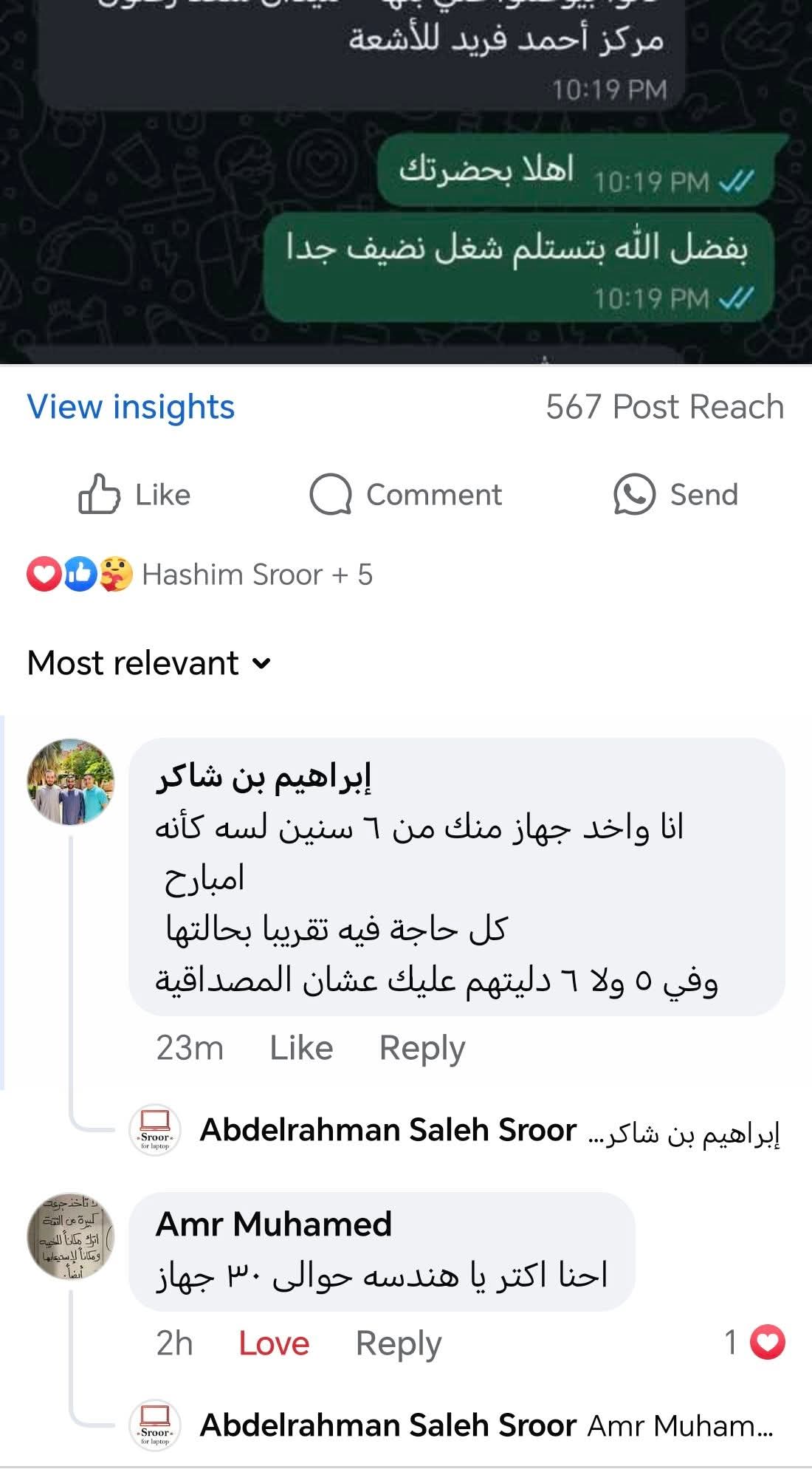Send this post via WhatsApp
This screenshot has height=1469, width=812.
675,494
